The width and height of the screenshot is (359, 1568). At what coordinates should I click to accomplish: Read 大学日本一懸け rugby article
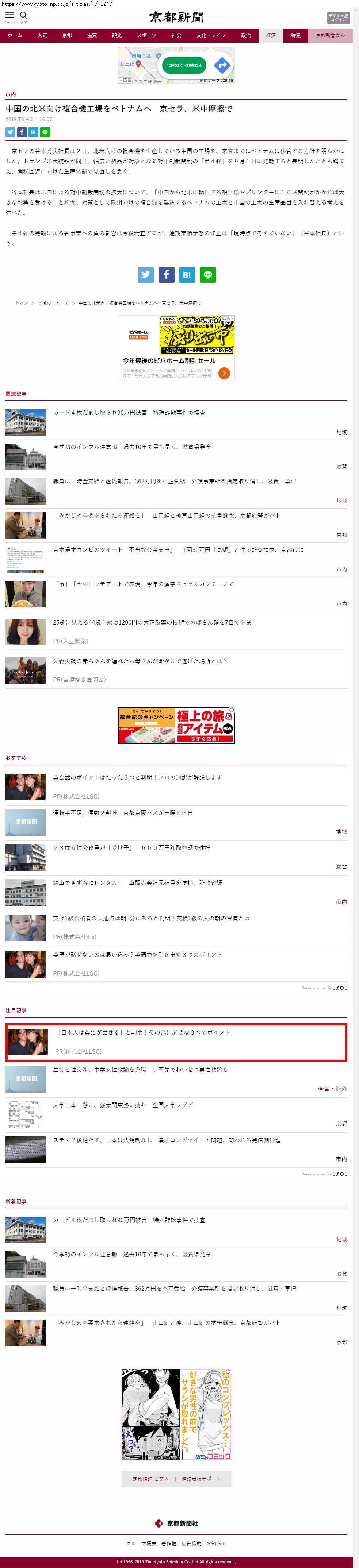tap(126, 1105)
